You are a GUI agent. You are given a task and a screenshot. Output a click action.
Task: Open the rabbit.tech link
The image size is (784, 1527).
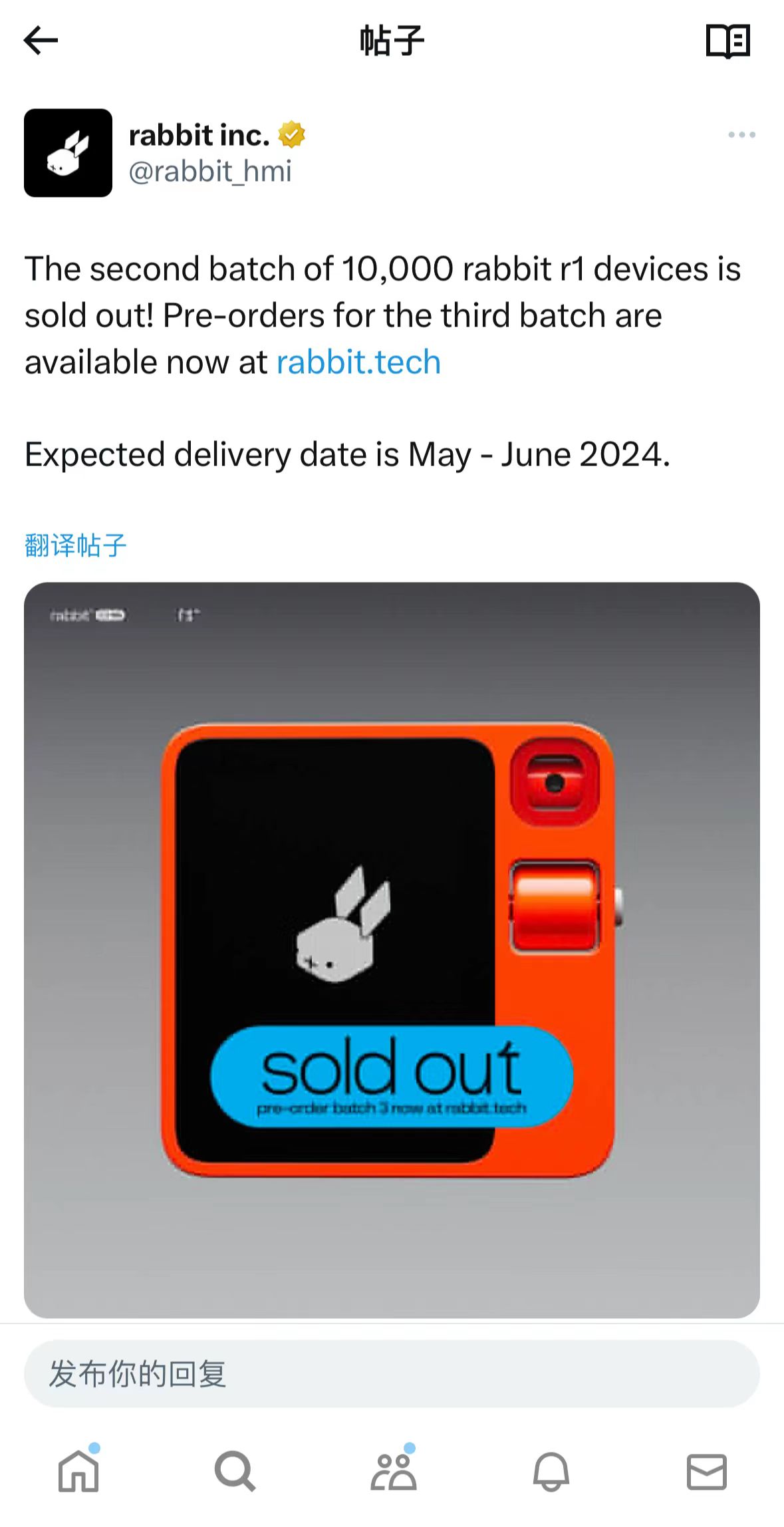tap(358, 362)
